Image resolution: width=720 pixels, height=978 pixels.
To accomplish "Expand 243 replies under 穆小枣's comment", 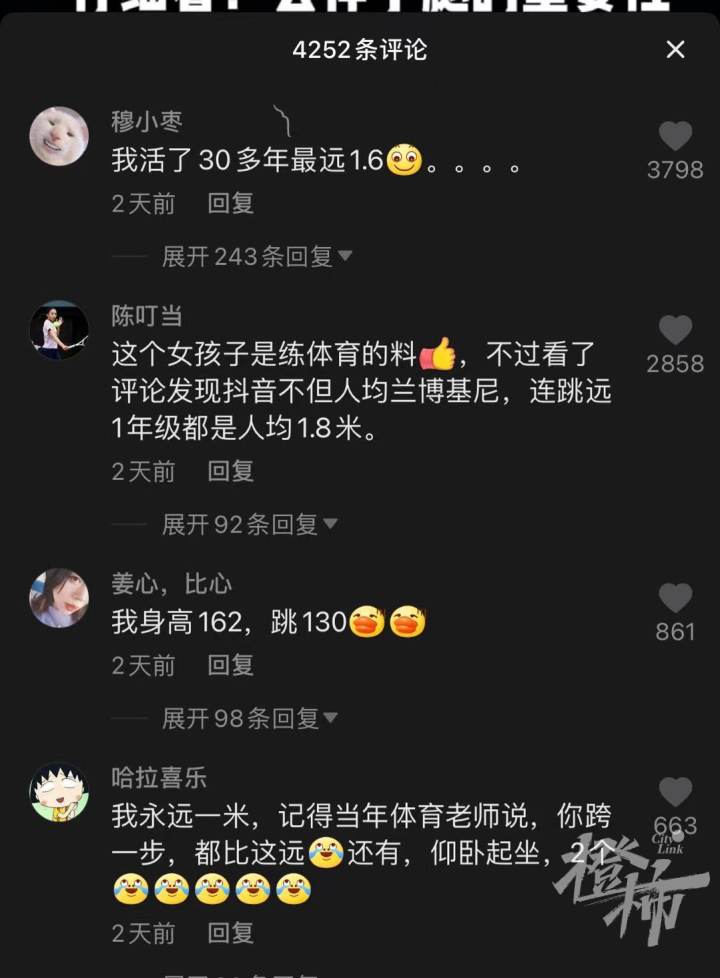I will (x=256, y=257).
